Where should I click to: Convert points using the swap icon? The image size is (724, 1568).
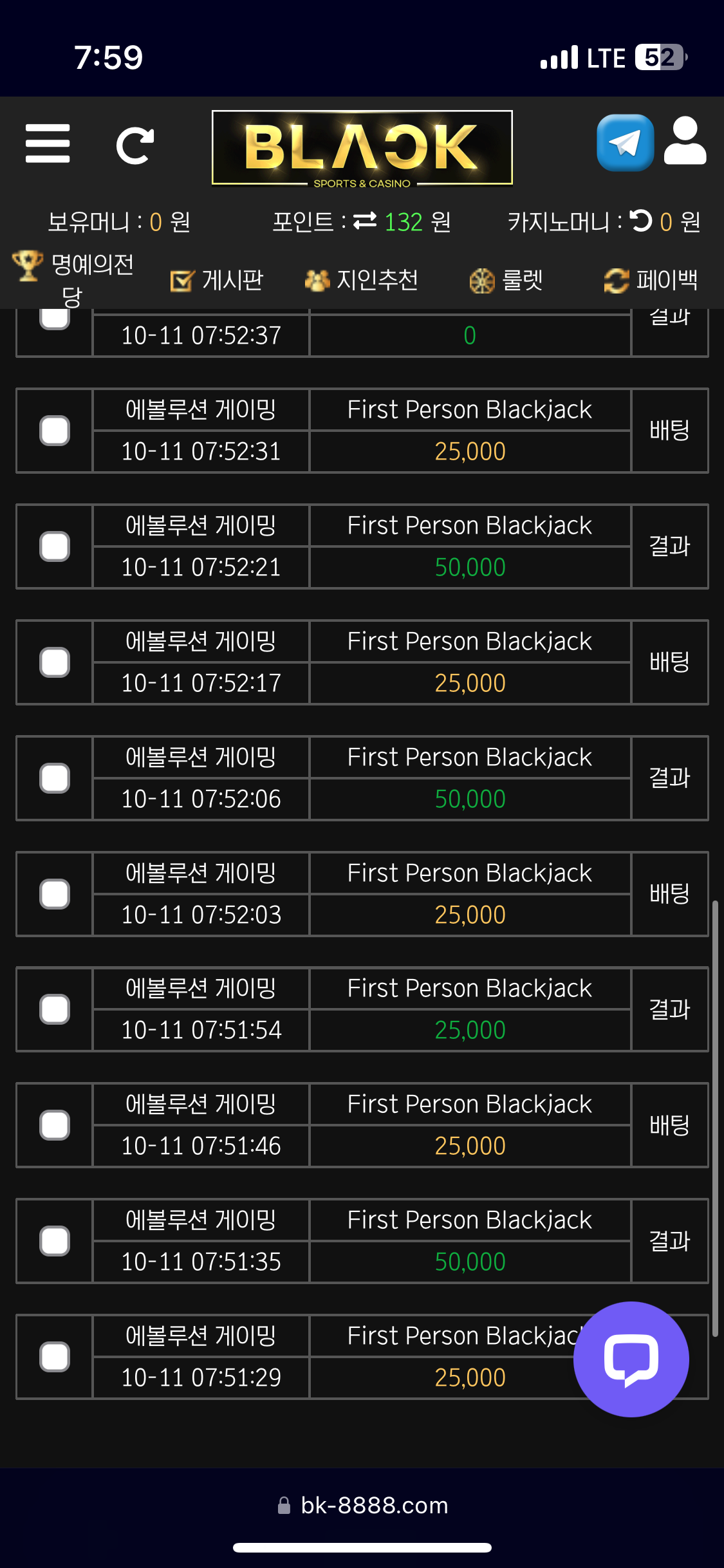pyautogui.click(x=365, y=221)
